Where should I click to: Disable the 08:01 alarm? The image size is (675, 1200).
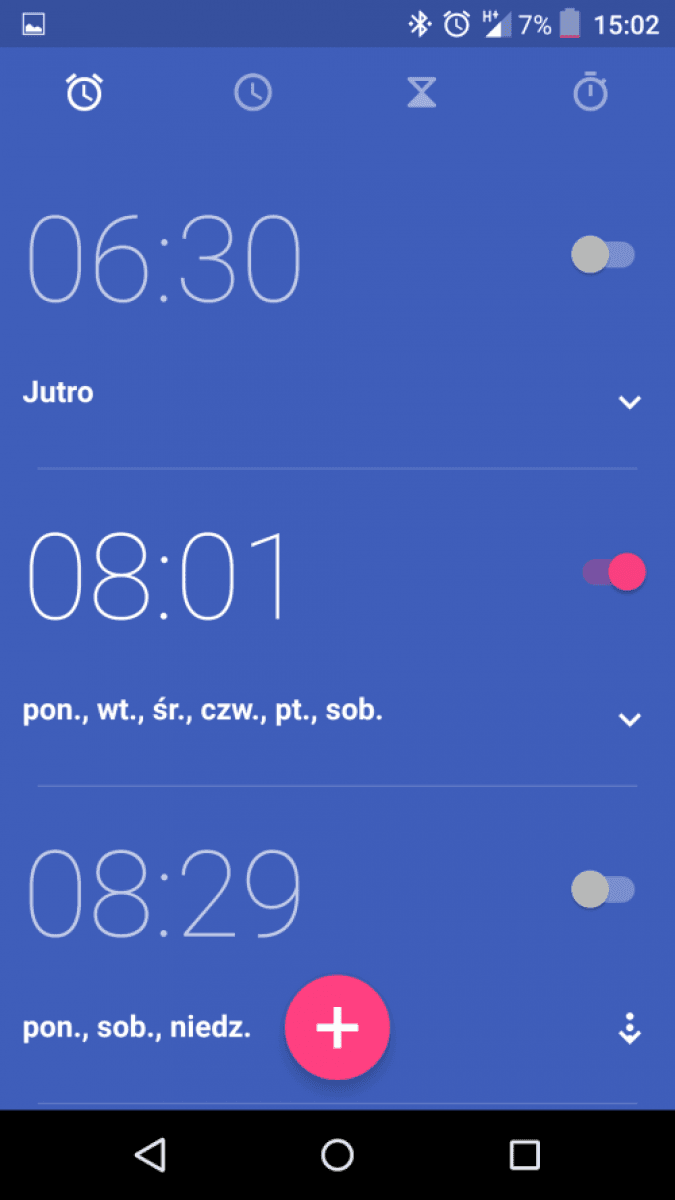(614, 572)
